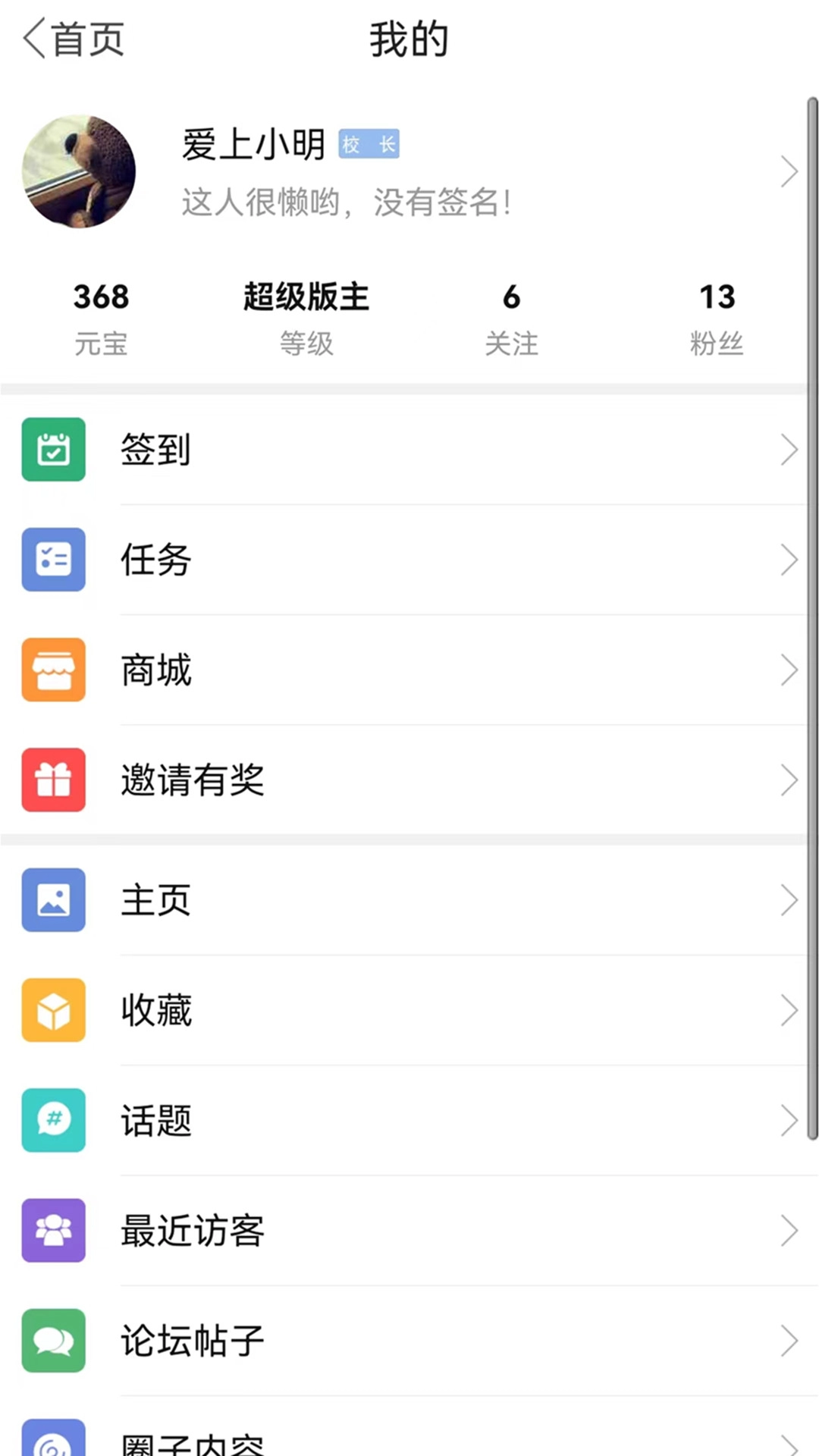Select the 收藏 box icon
The width and height of the screenshot is (819, 1456).
53,1011
